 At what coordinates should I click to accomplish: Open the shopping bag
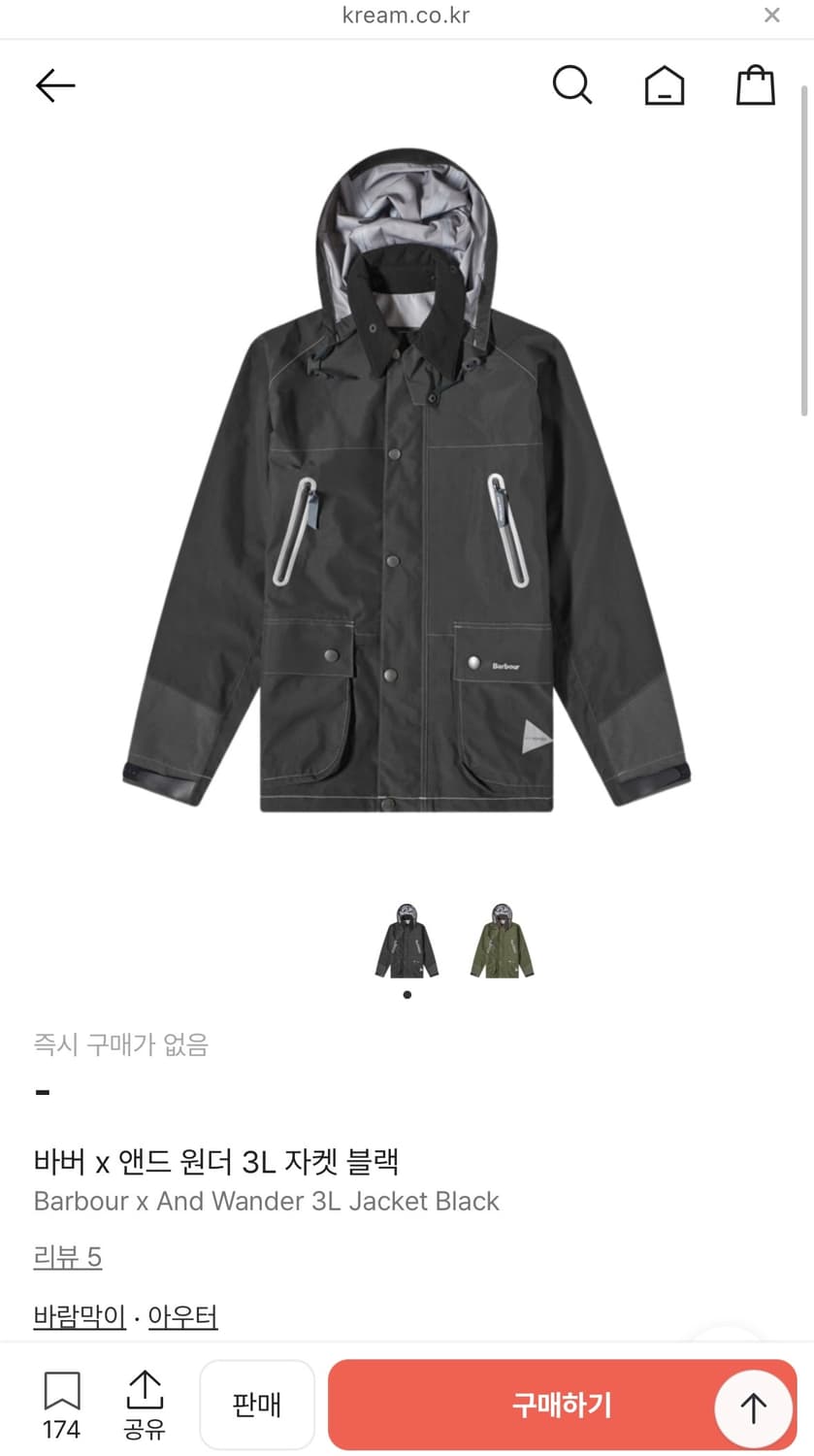point(755,85)
